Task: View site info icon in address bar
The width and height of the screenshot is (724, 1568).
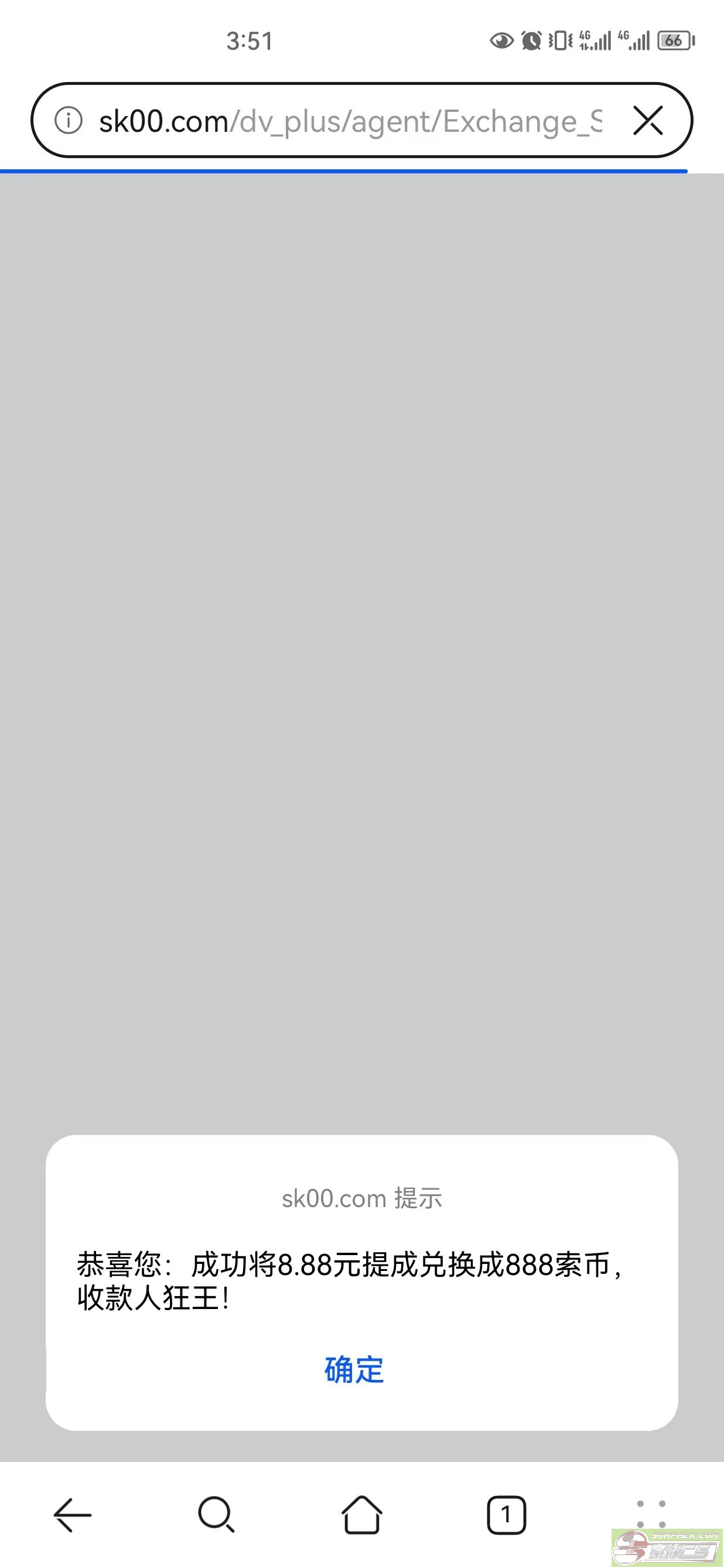Action: point(69,120)
